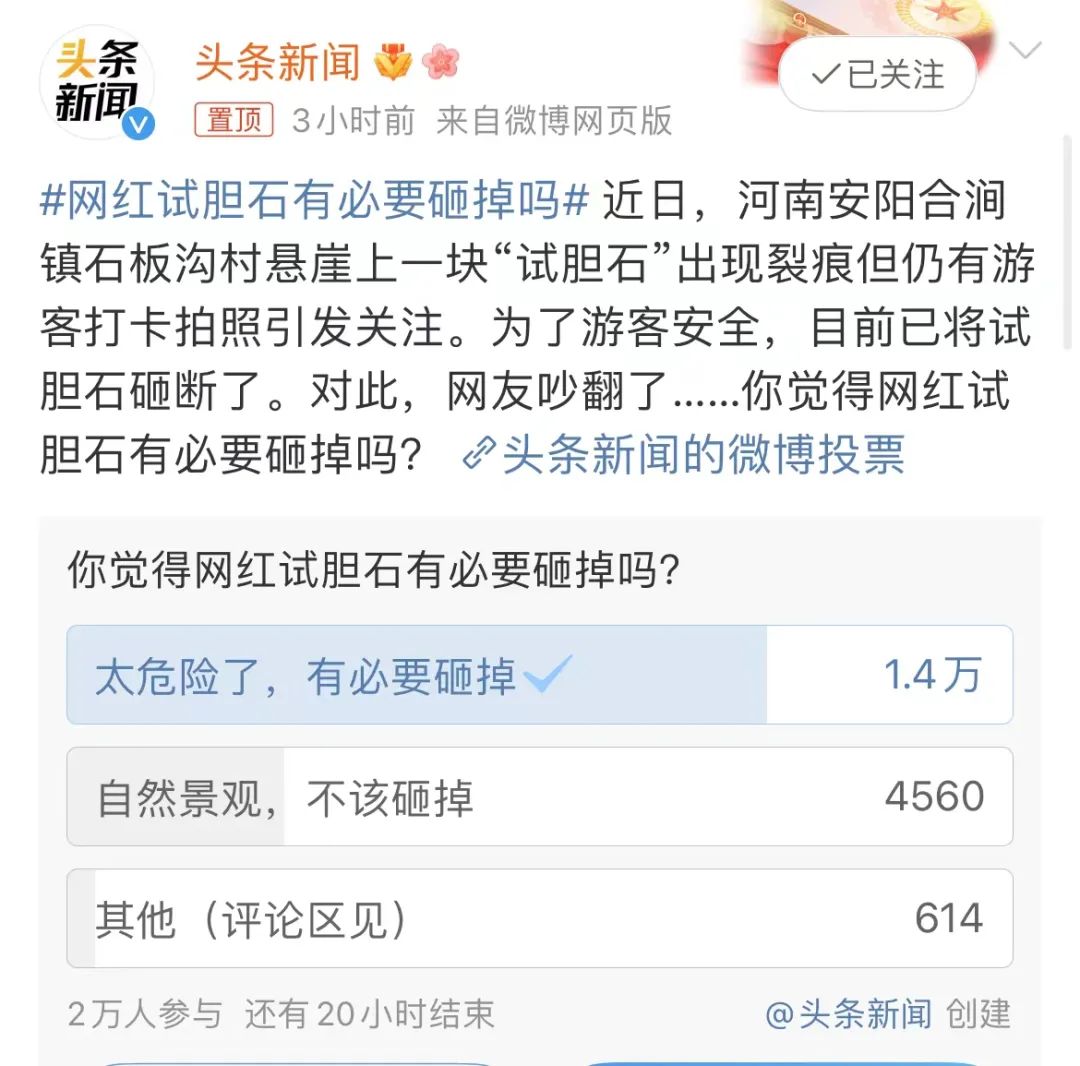Tap the 头条新闻 account name
Image resolution: width=1080 pixels, height=1066 pixels.
[277, 63]
